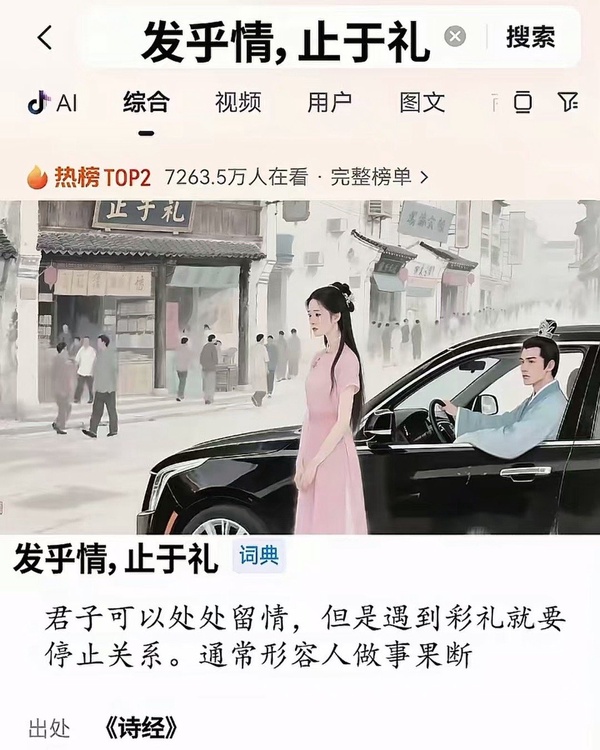
Task: Tap the 搜索 button
Action: [530, 38]
